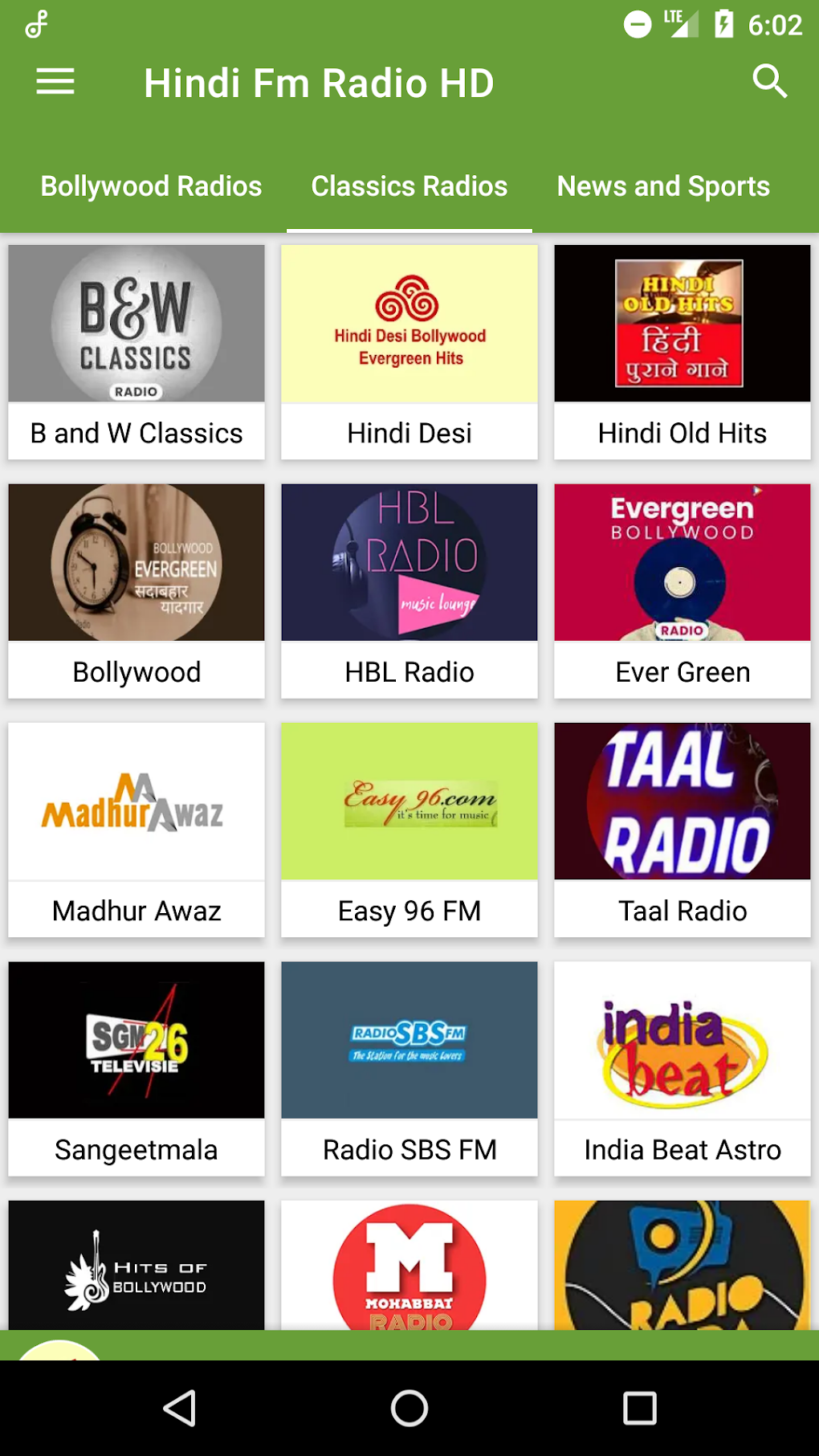Tune in to Madhur Awaz
Viewport: 819px width, 1456px height.
pos(136,829)
